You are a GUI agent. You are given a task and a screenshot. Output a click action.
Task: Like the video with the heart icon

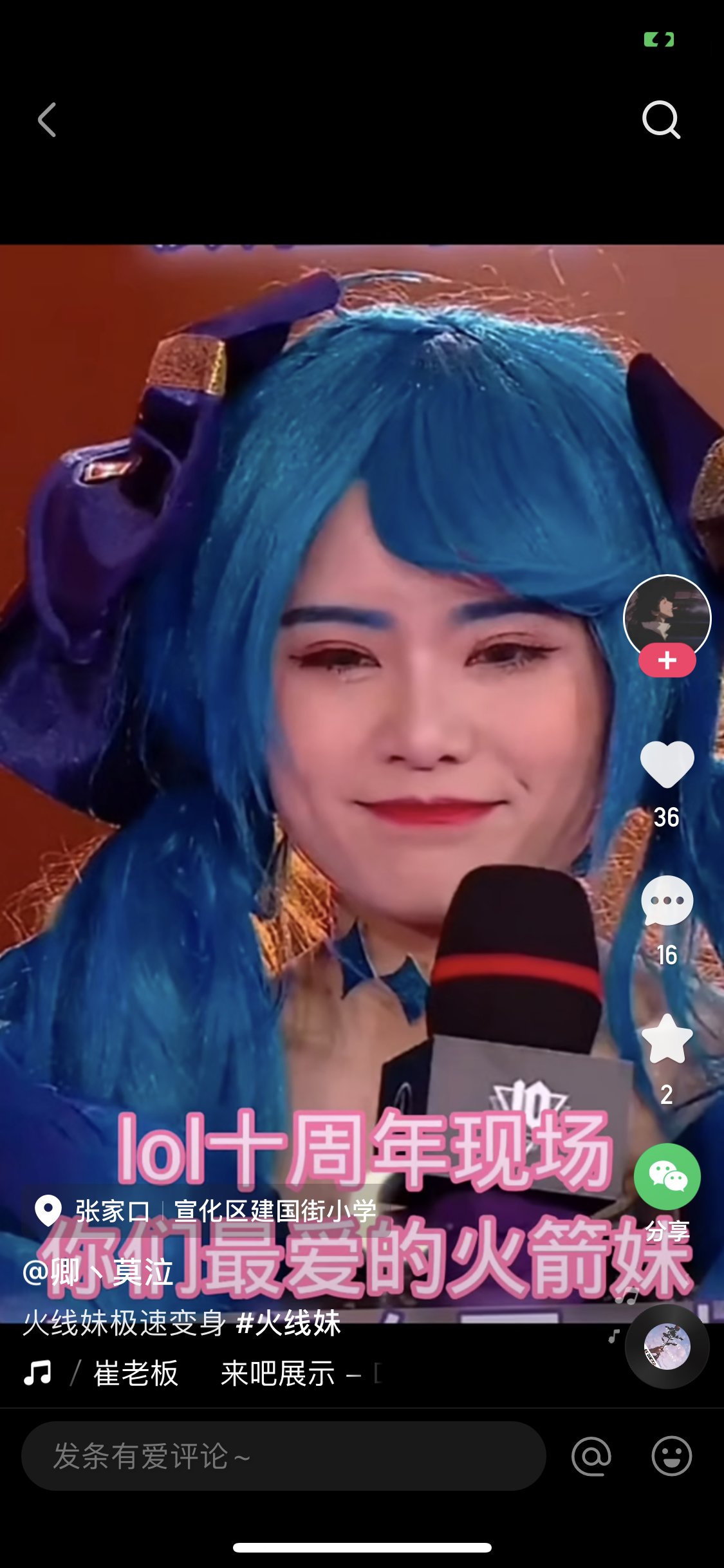(x=667, y=767)
